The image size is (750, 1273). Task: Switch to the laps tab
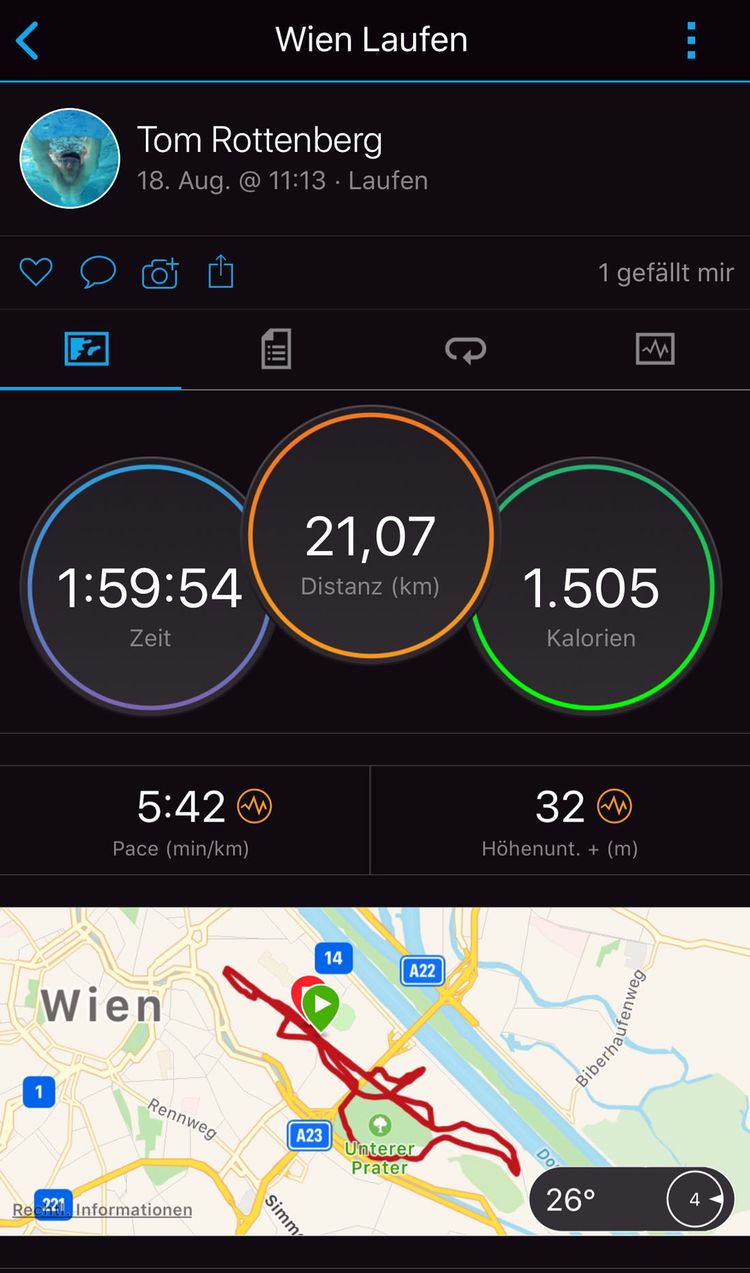[465, 349]
